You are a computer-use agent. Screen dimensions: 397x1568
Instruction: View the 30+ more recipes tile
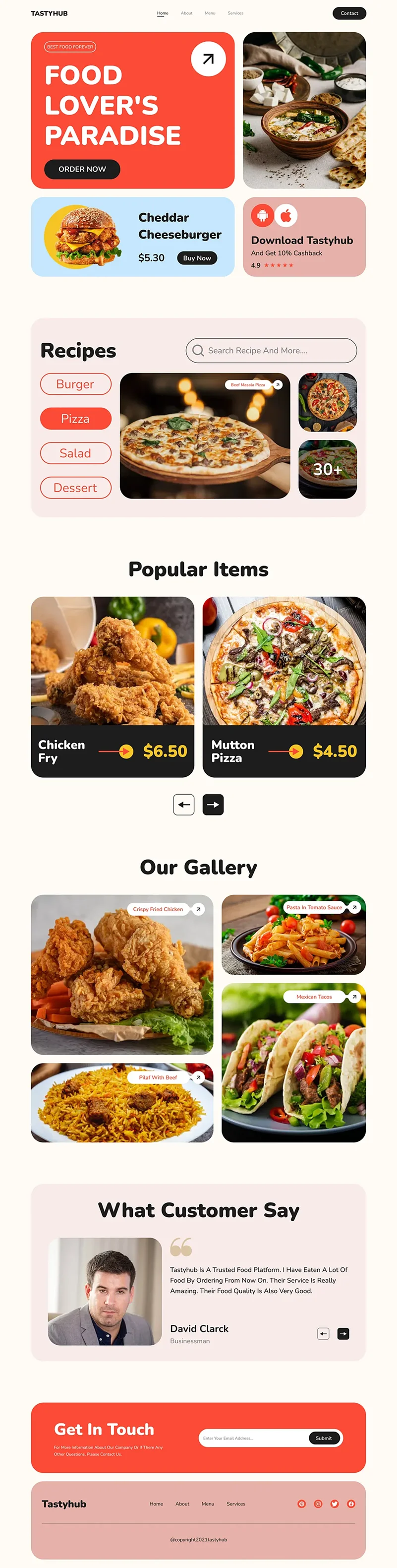pyautogui.click(x=328, y=469)
